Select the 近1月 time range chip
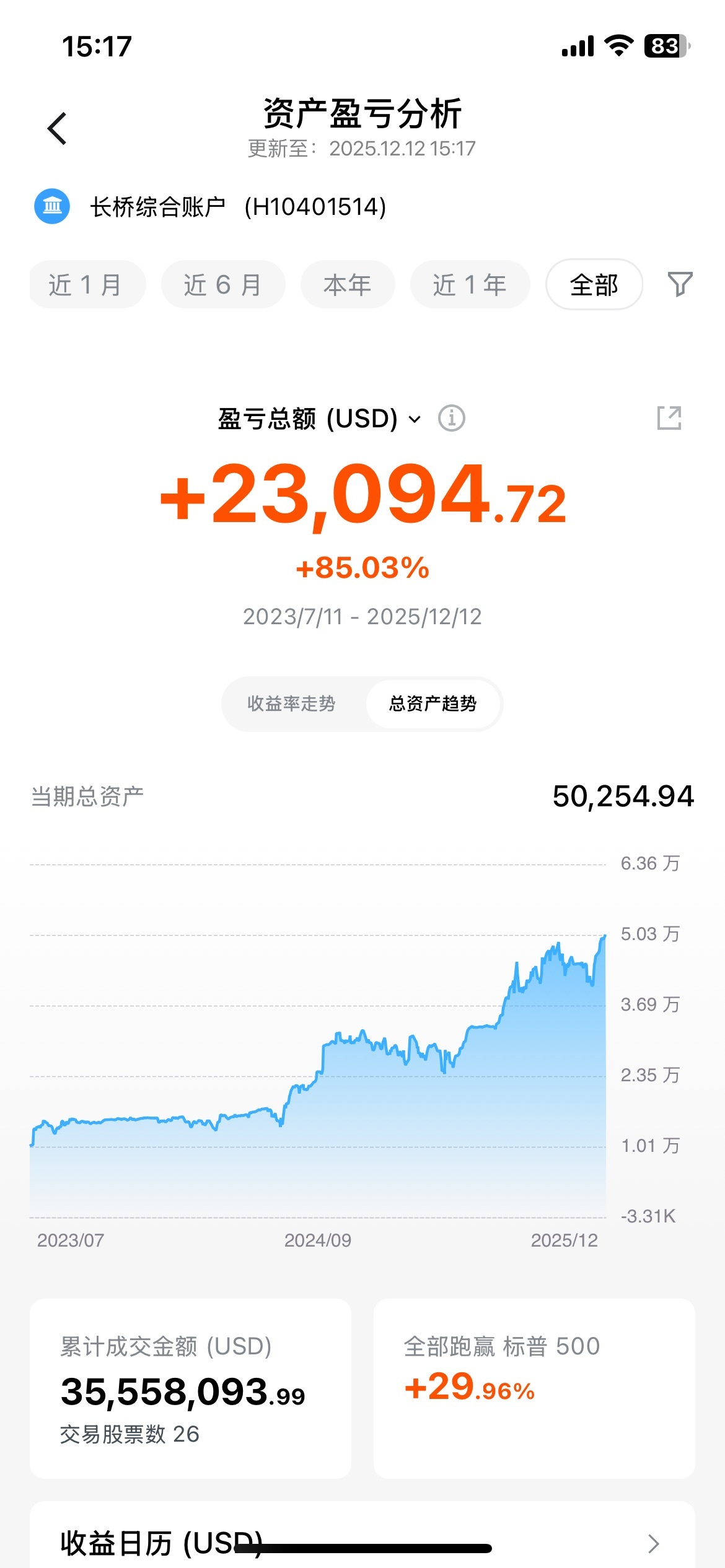 [87, 285]
